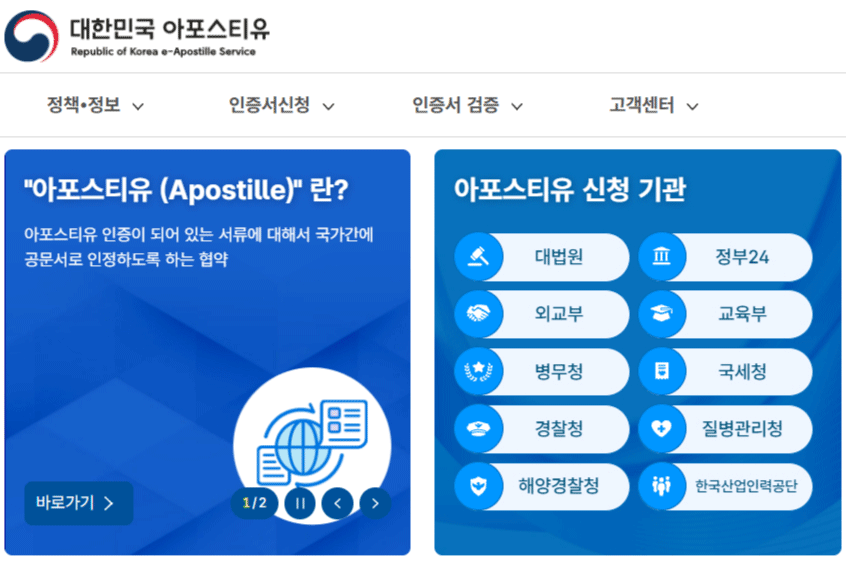
Task: Tap the 바로가기 button on banner
Action: coord(78,503)
